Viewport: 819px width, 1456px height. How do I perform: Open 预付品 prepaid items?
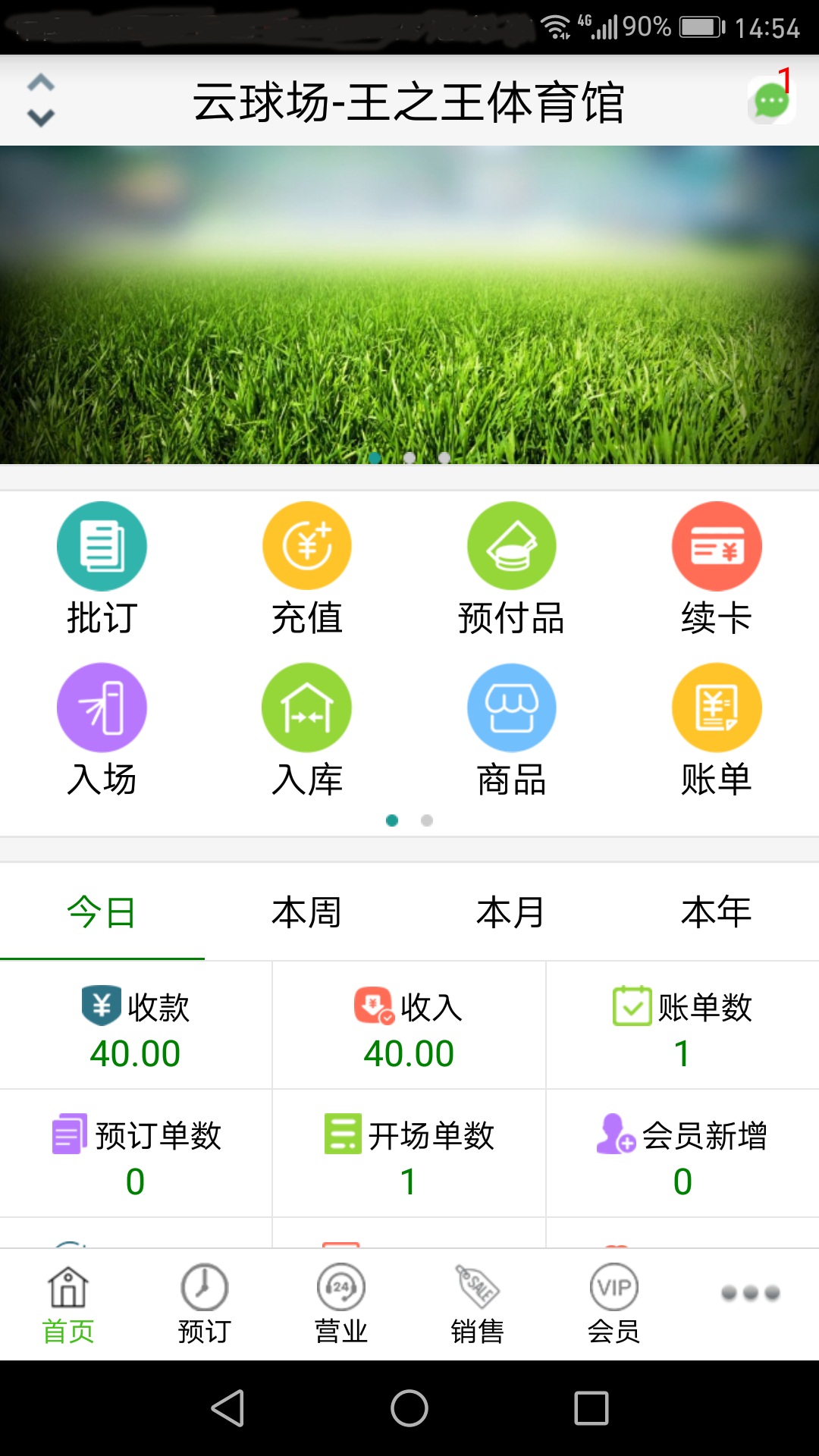(512, 569)
